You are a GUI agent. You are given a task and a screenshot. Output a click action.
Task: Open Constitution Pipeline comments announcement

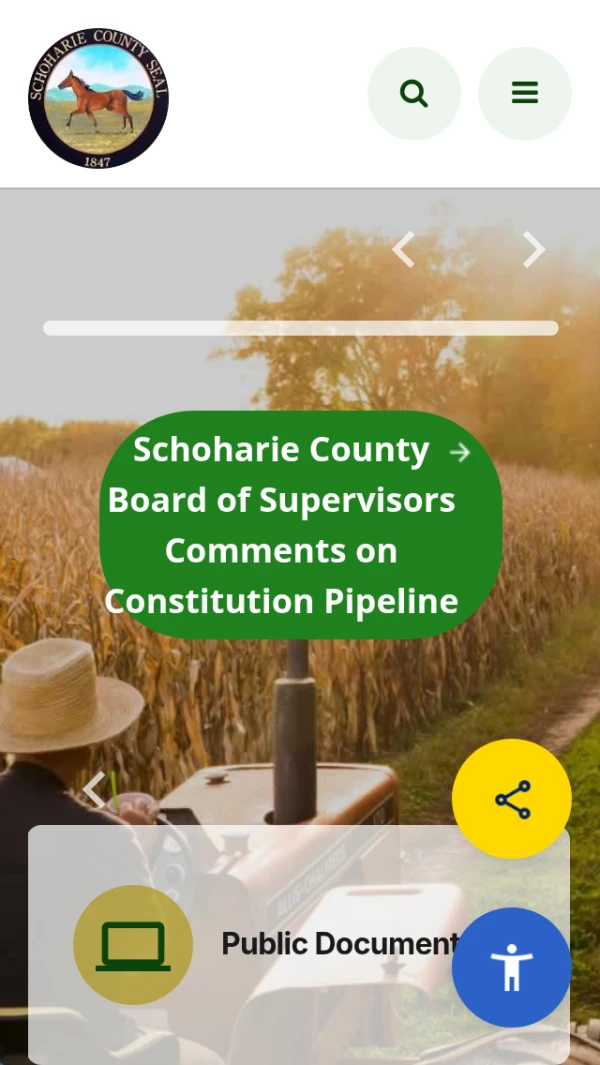click(x=300, y=525)
